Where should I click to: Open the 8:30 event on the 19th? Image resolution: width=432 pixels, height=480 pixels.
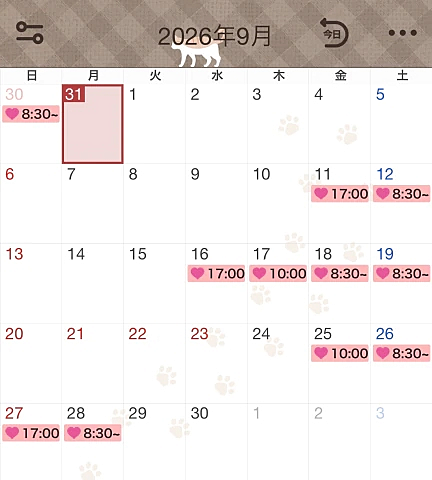pyautogui.click(x=402, y=273)
